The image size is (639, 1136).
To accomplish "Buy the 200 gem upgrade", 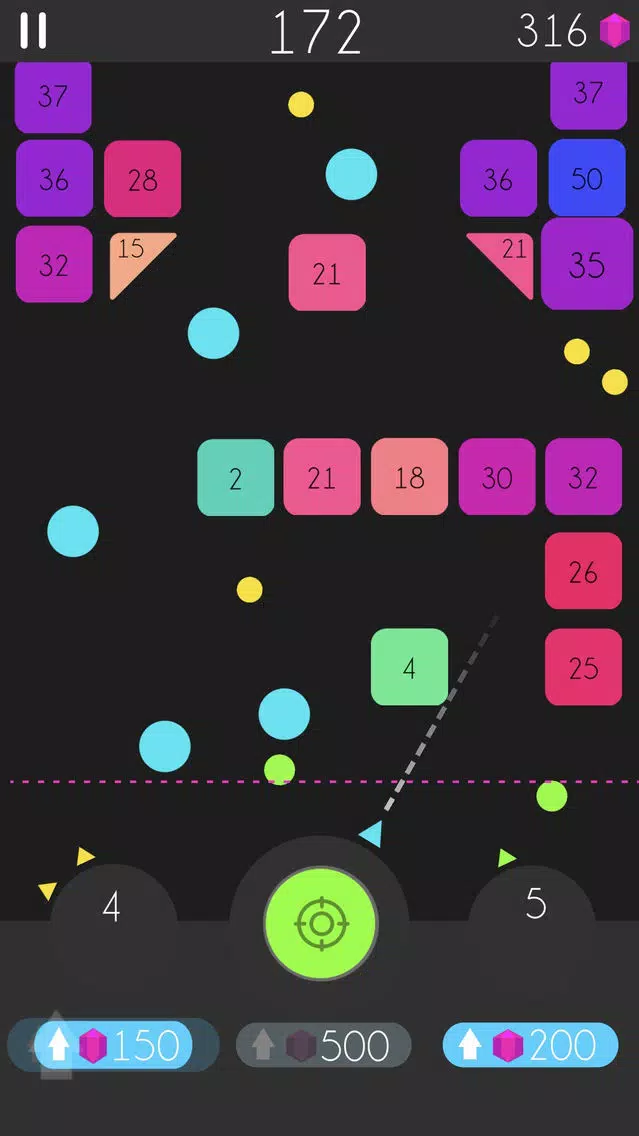I will coord(530,1046).
